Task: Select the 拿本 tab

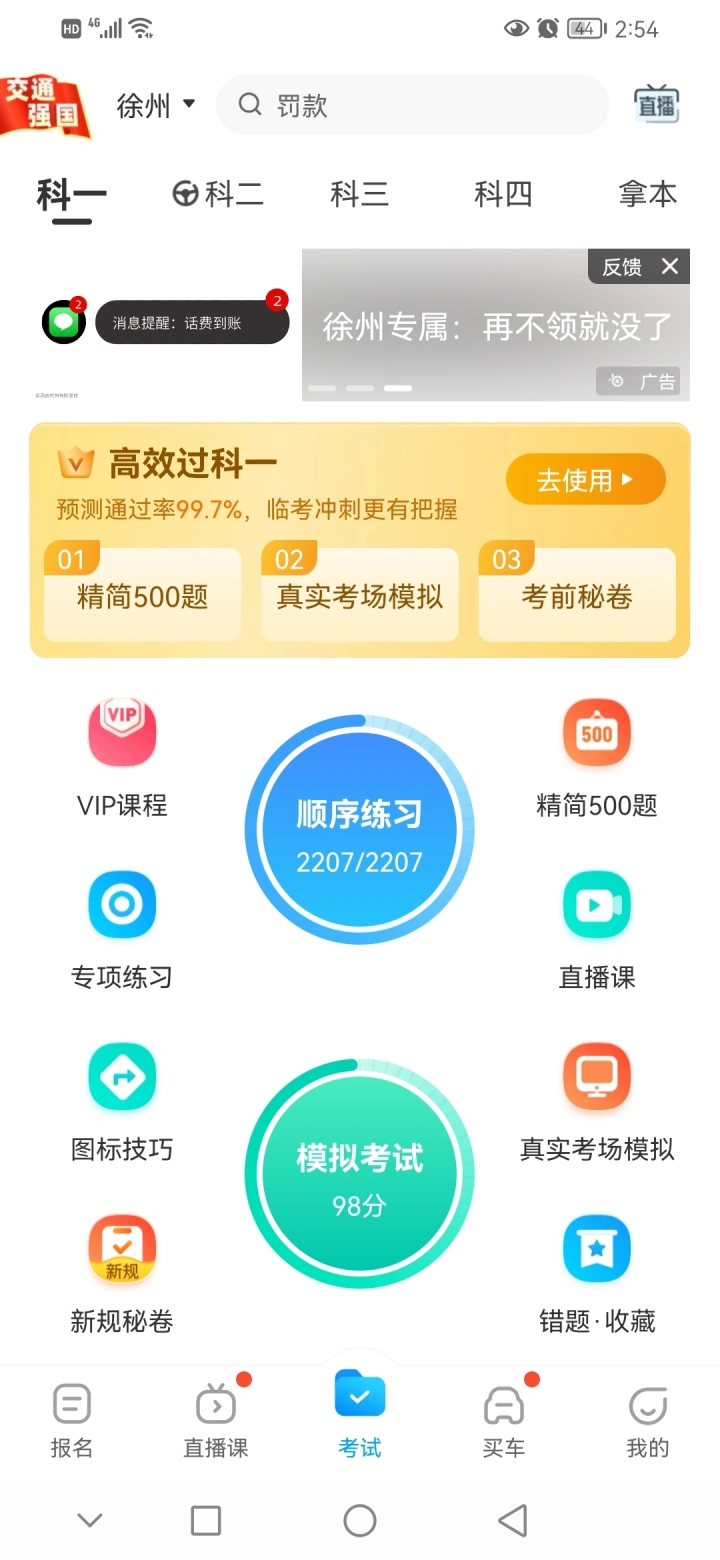Action: pyautogui.click(x=647, y=194)
